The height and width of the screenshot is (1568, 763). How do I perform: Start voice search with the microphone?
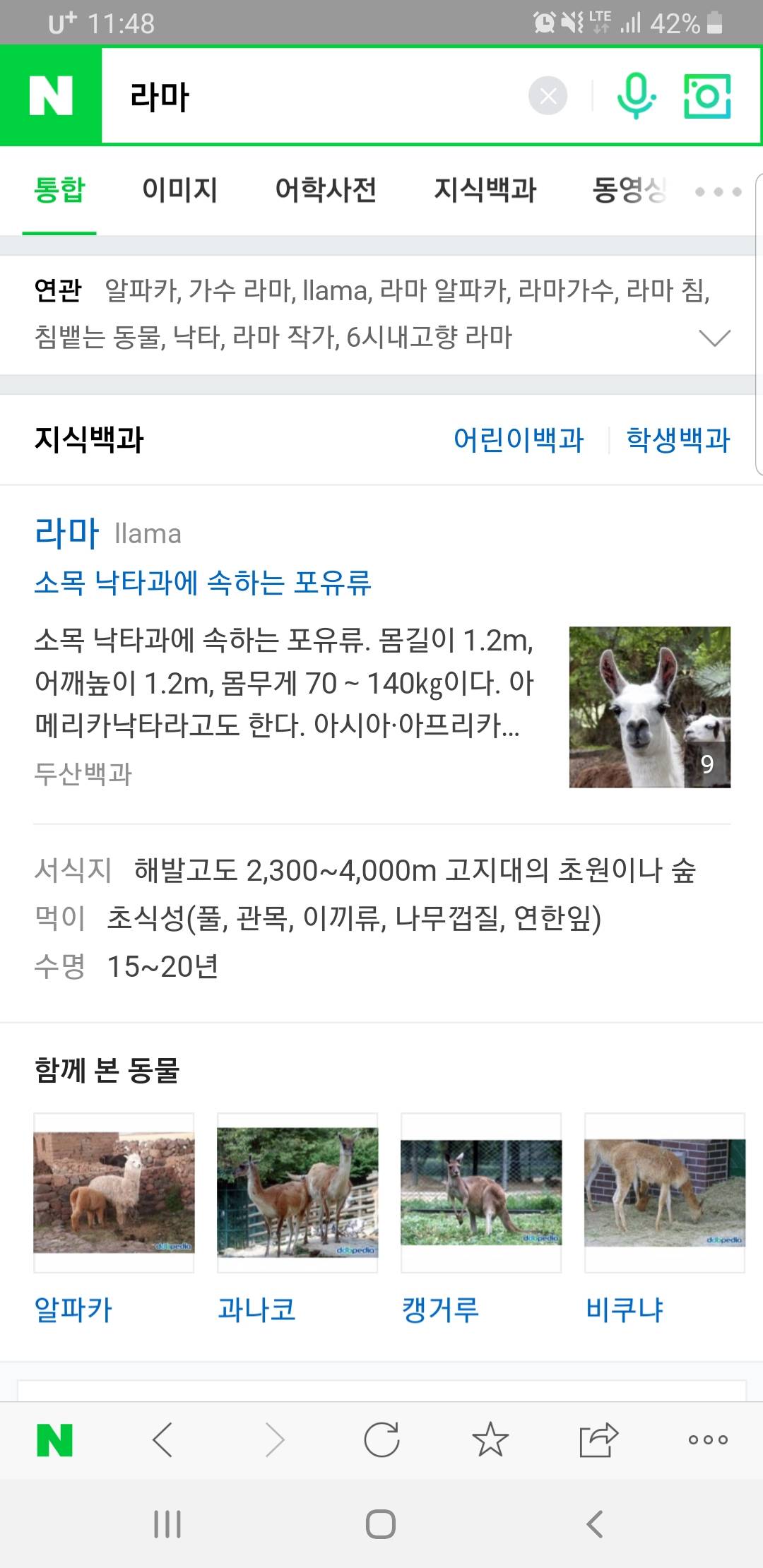point(636,96)
